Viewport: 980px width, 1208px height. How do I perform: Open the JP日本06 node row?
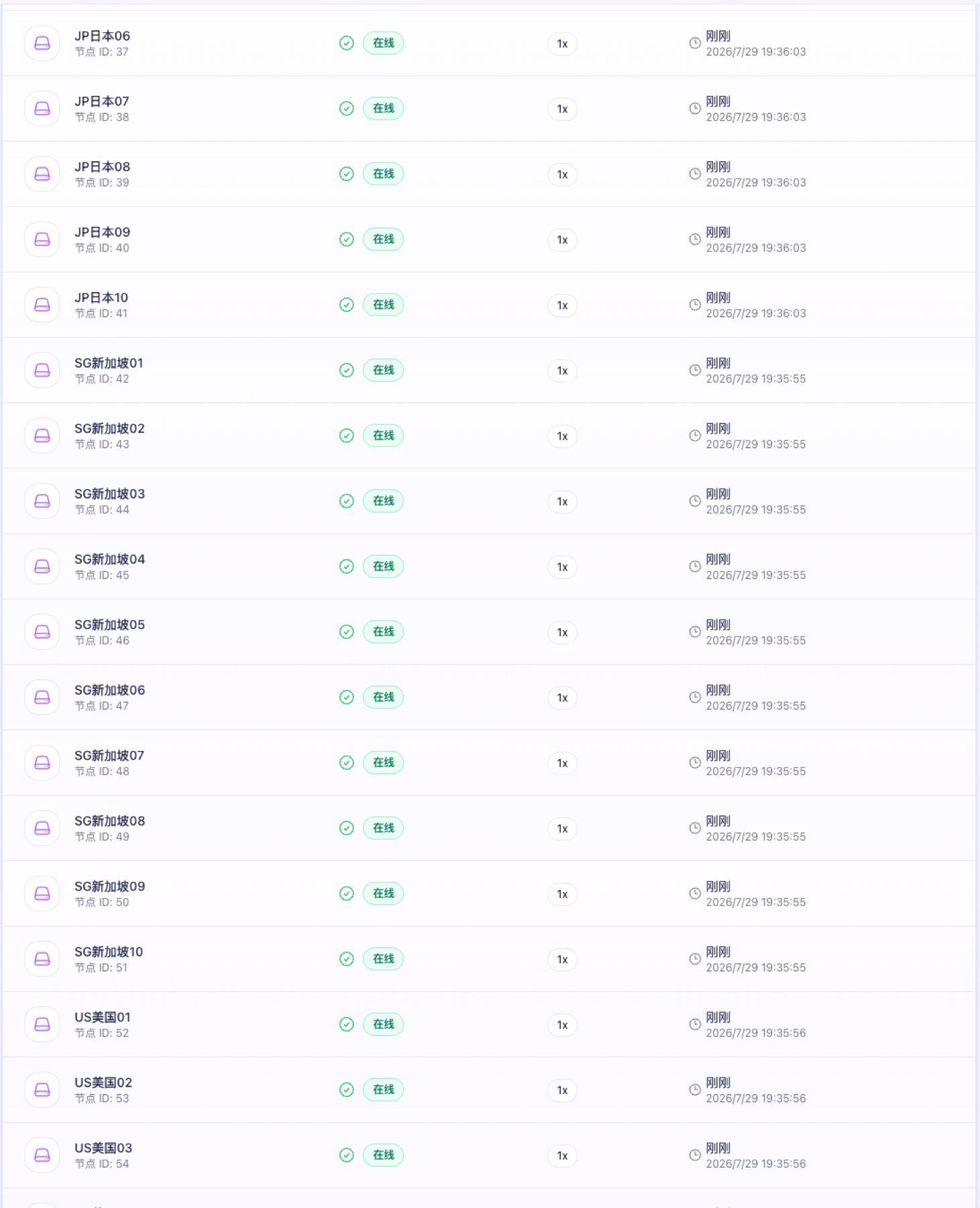click(489, 43)
